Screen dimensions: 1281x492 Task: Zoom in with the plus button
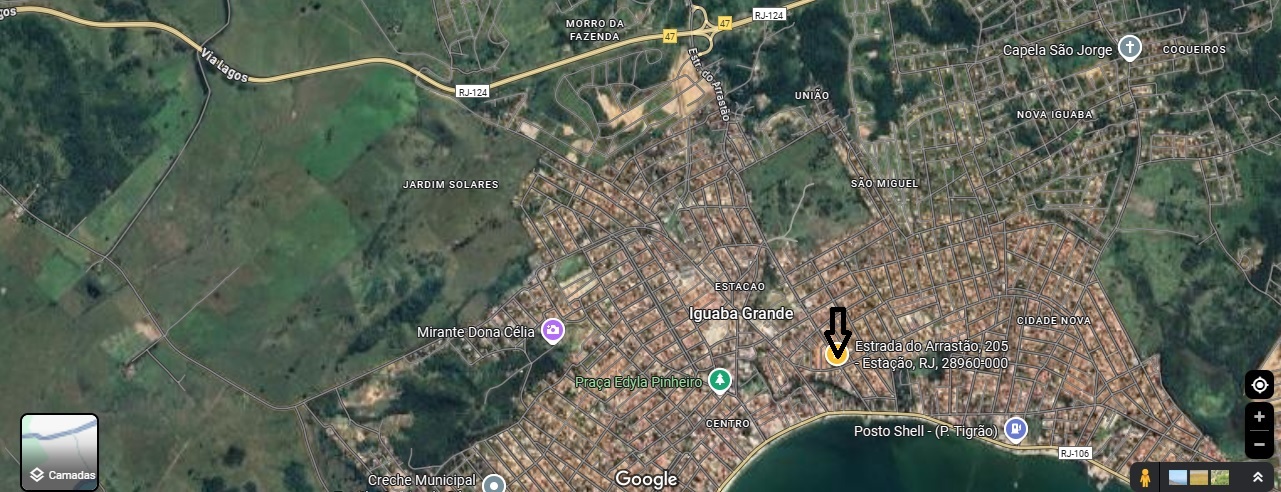coord(1259,417)
